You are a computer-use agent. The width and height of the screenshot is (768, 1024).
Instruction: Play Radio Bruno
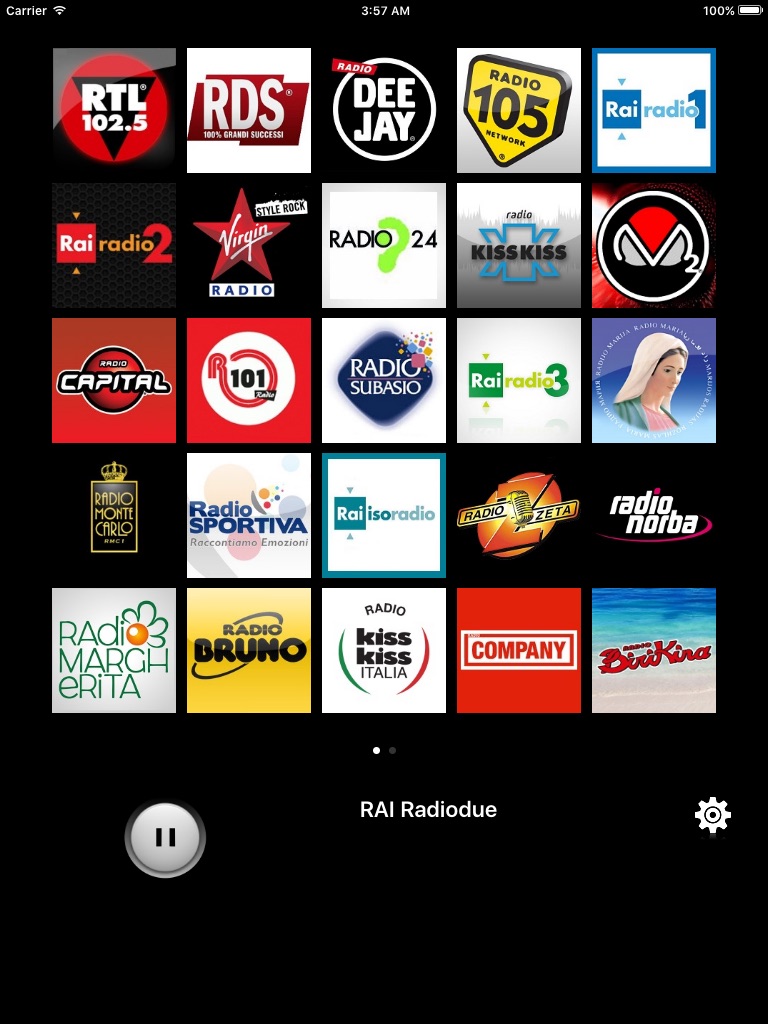[x=249, y=650]
